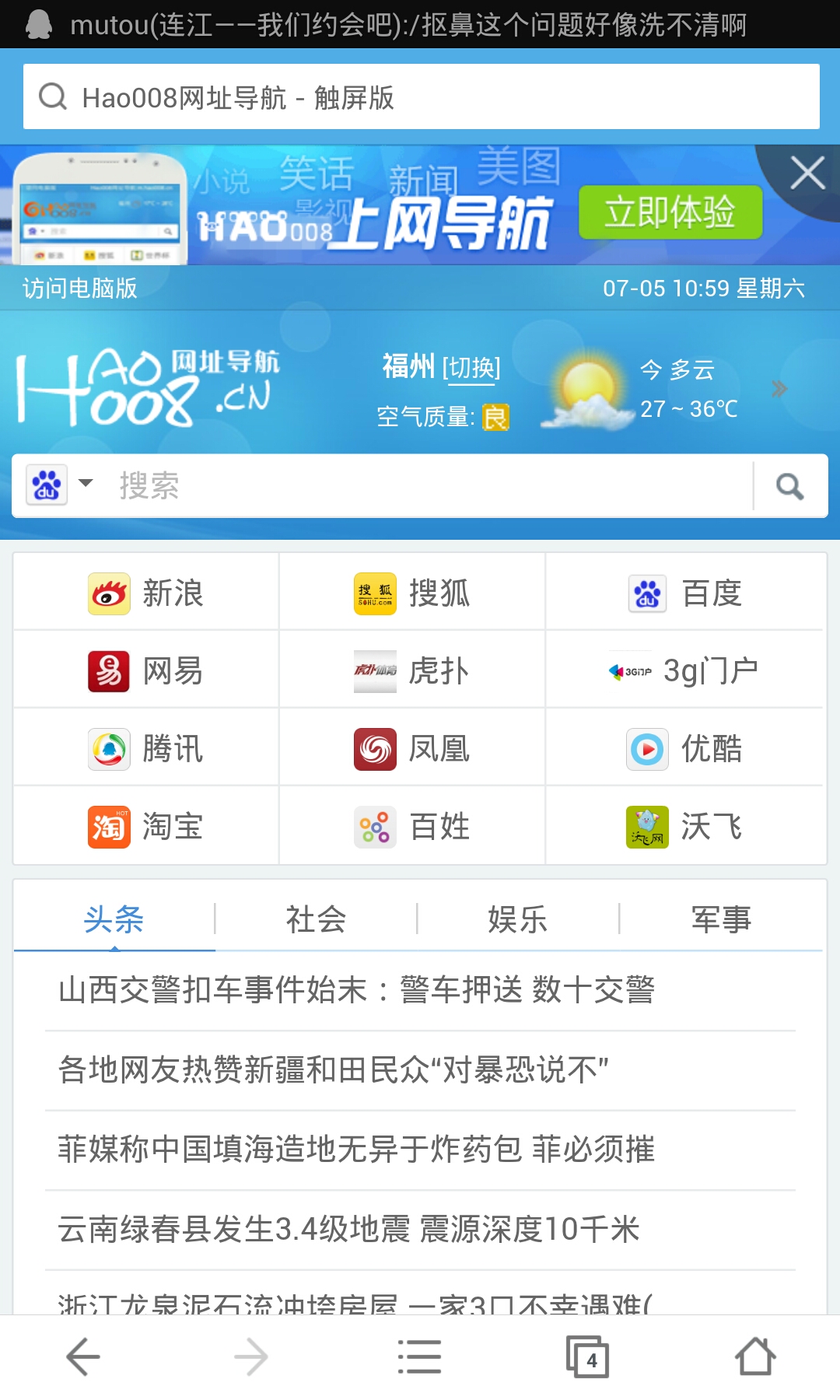Image resolution: width=840 pixels, height=1400 pixels.
Task: Open the 访问电脑版 desktop version link
Action: [79, 289]
